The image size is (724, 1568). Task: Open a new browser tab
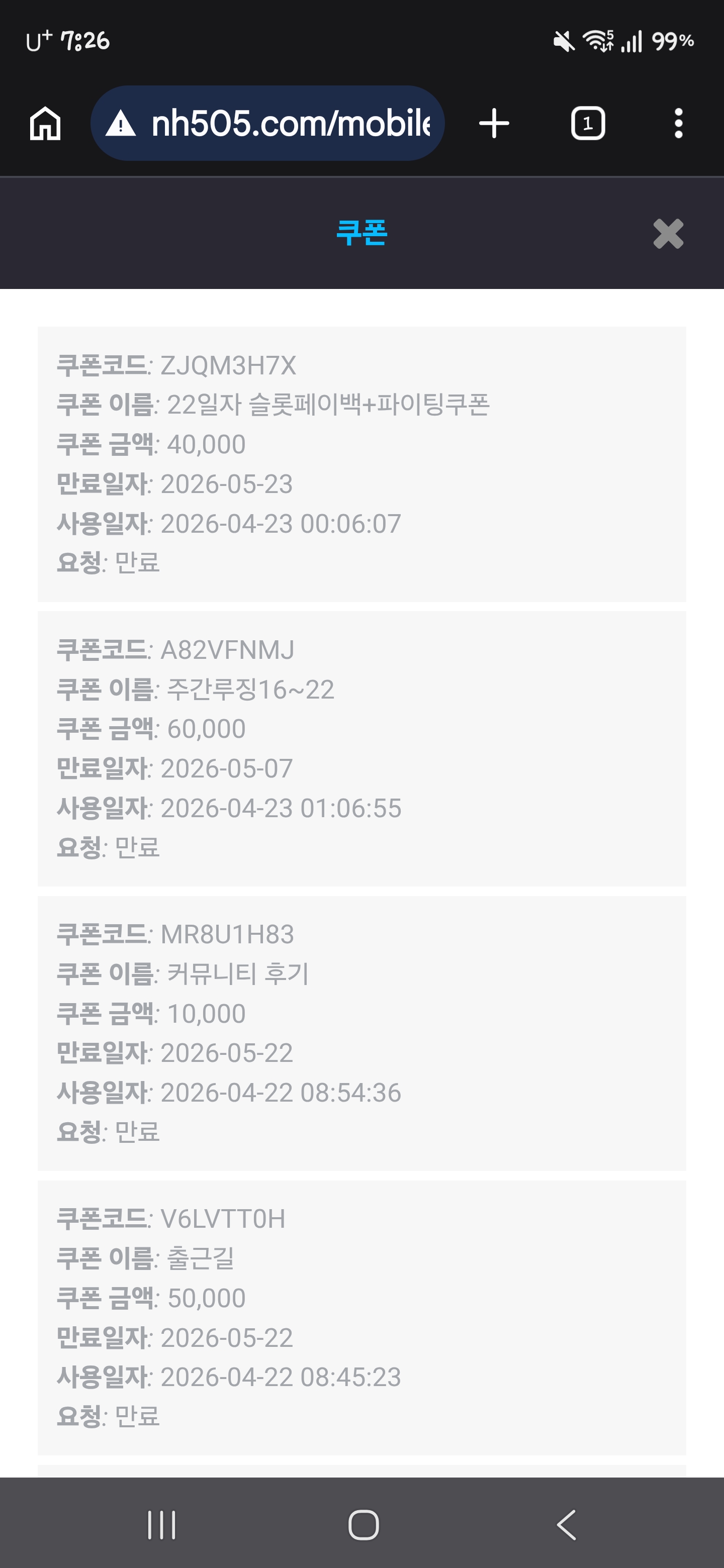click(x=494, y=124)
